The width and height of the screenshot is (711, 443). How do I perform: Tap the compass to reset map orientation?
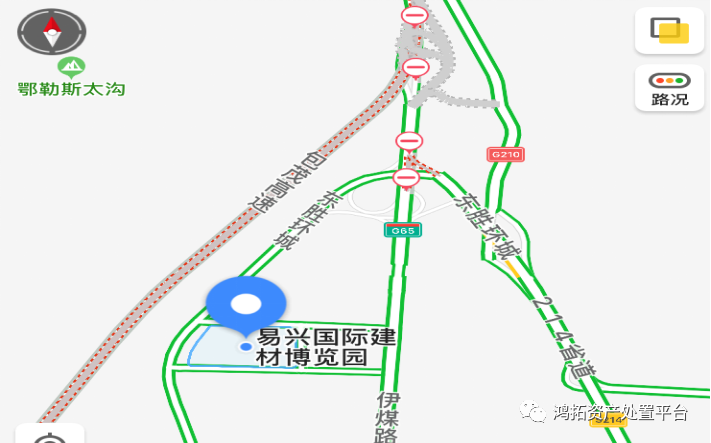[x=51, y=32]
